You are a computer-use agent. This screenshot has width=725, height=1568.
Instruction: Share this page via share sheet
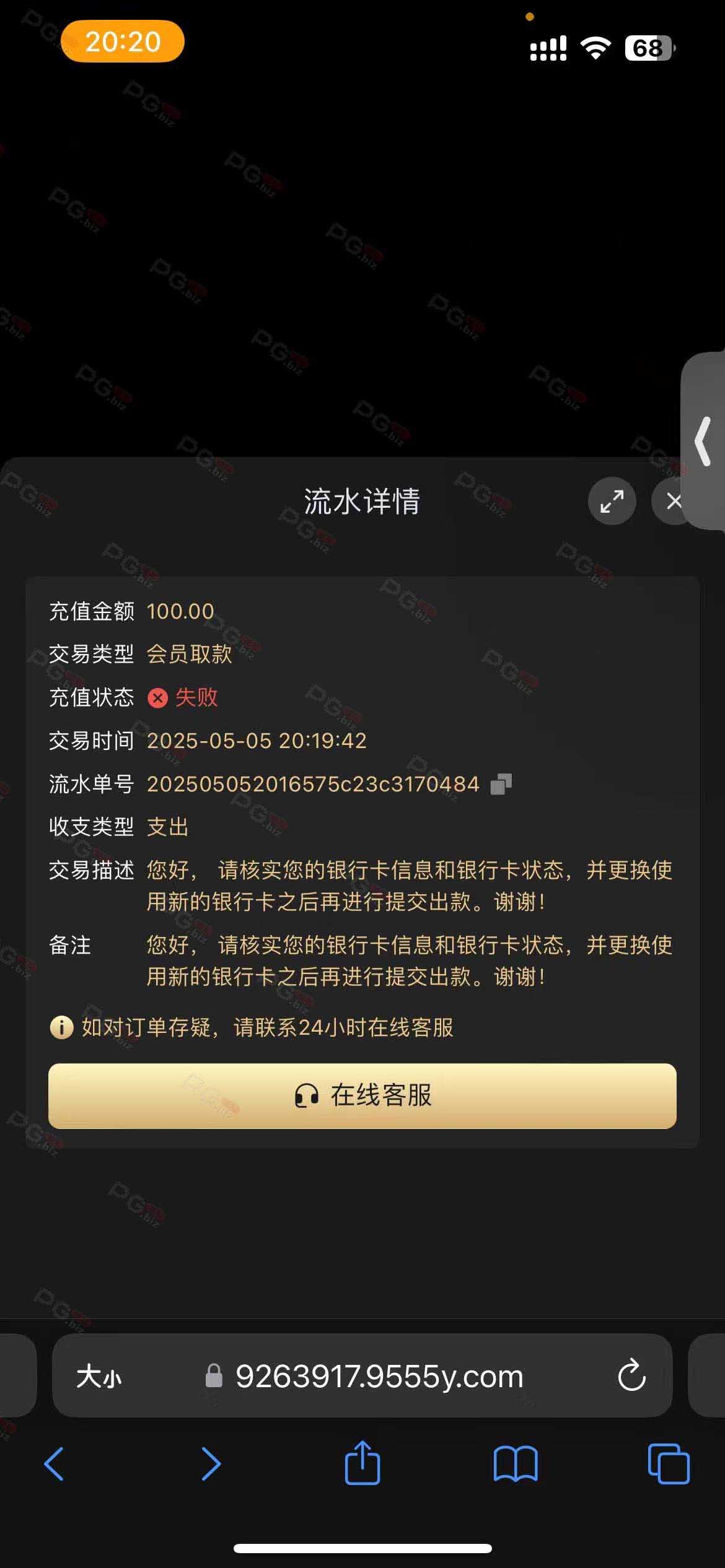point(362,1462)
